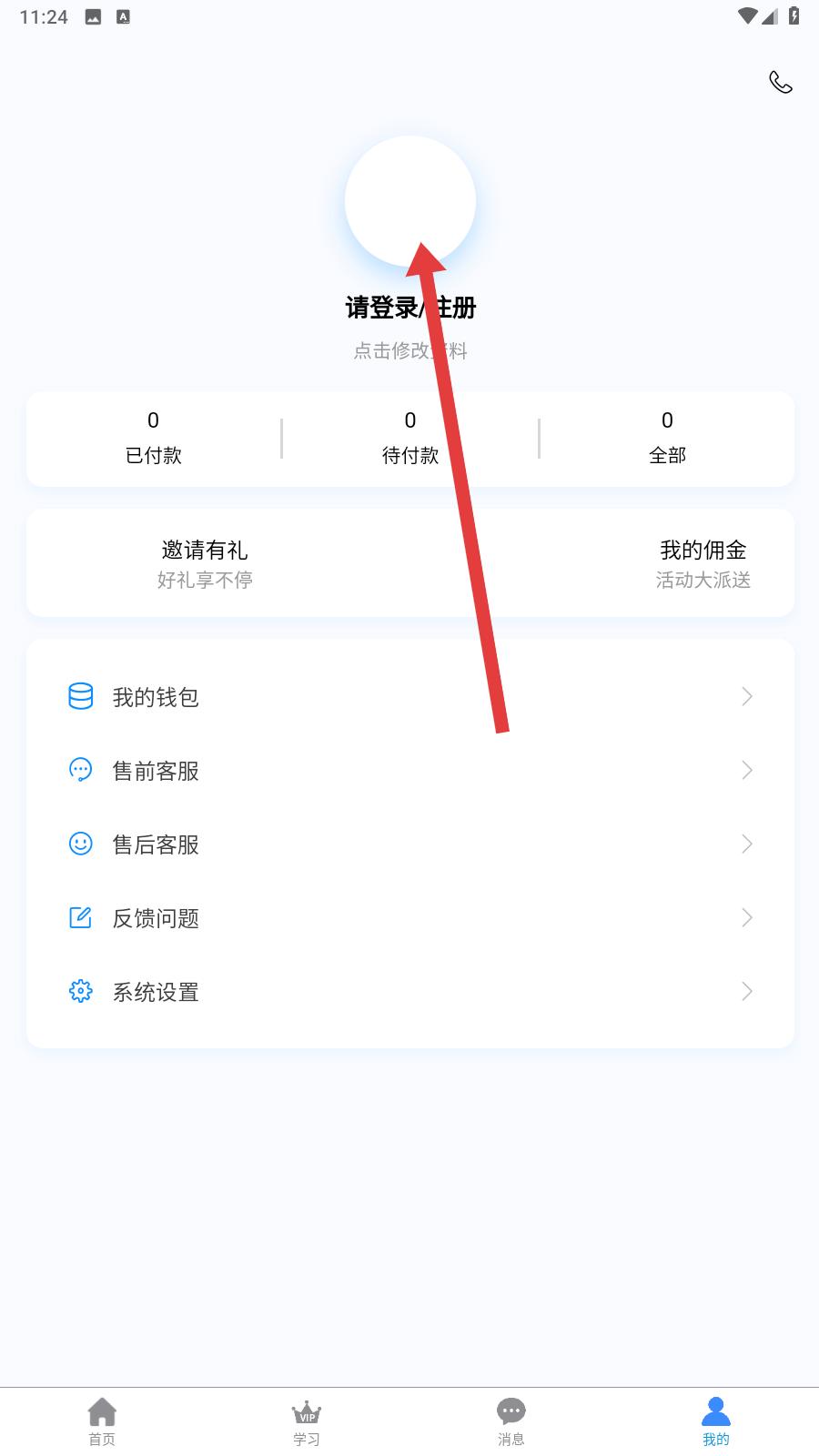
Task: Switch to the 学习 VIP tab
Action: coord(307,1421)
